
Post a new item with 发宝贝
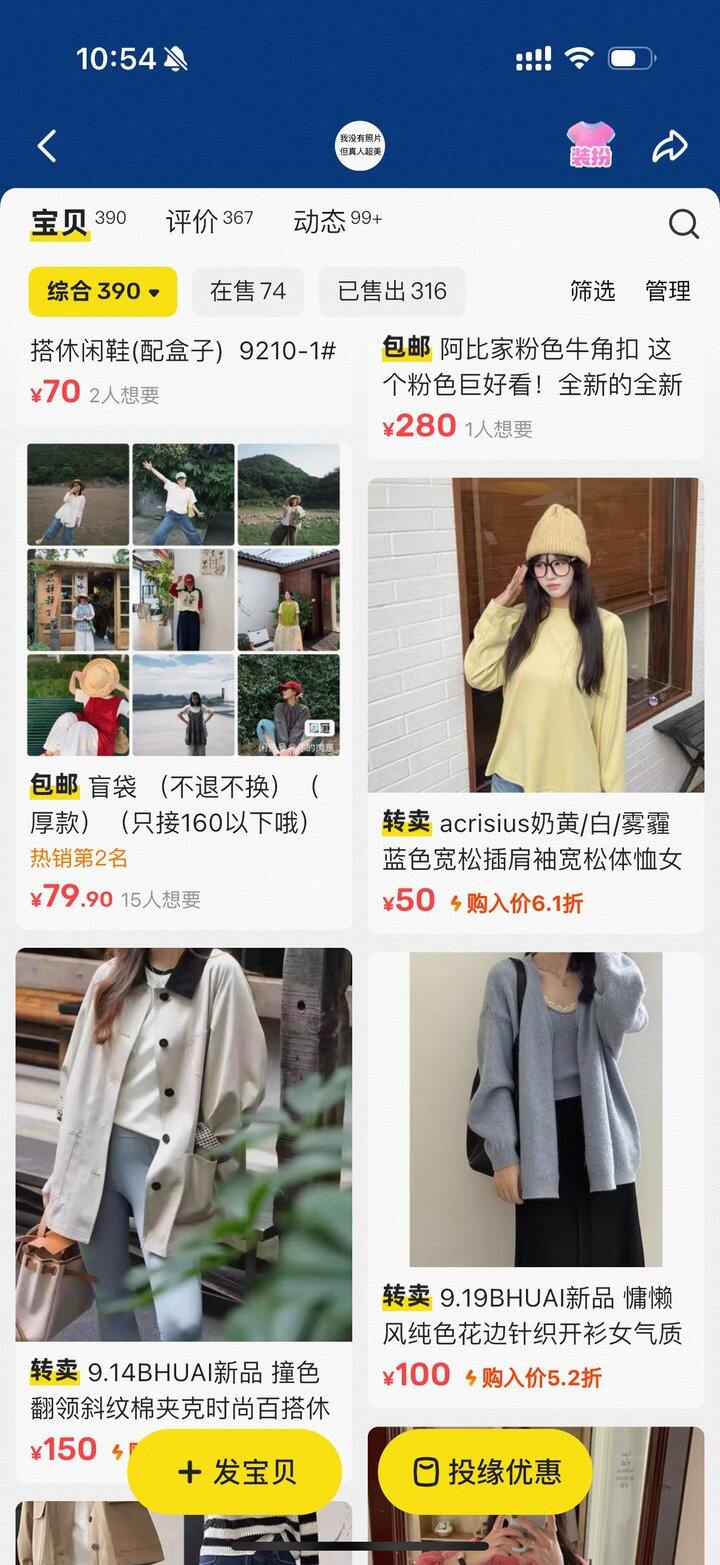click(235, 1472)
